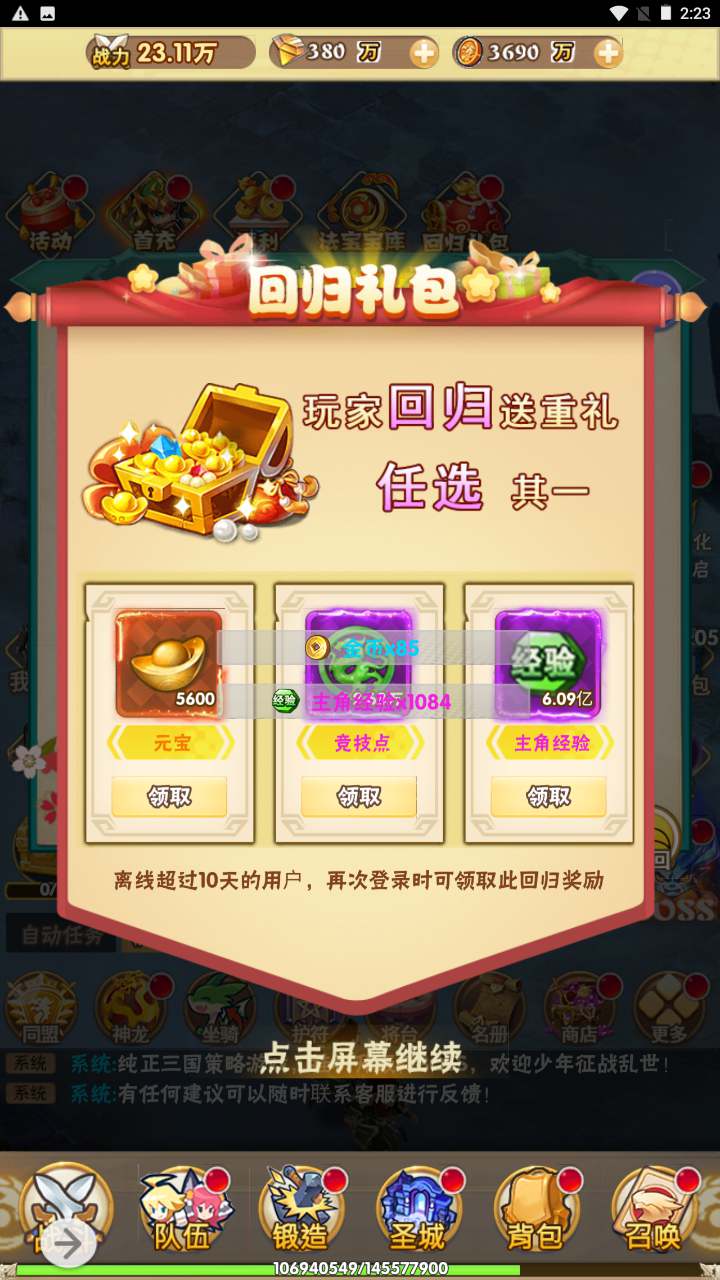Image resolution: width=720 pixels, height=1280 pixels.
Task: Tap 点击屏幕继续 to continue
Action: coord(360,1057)
